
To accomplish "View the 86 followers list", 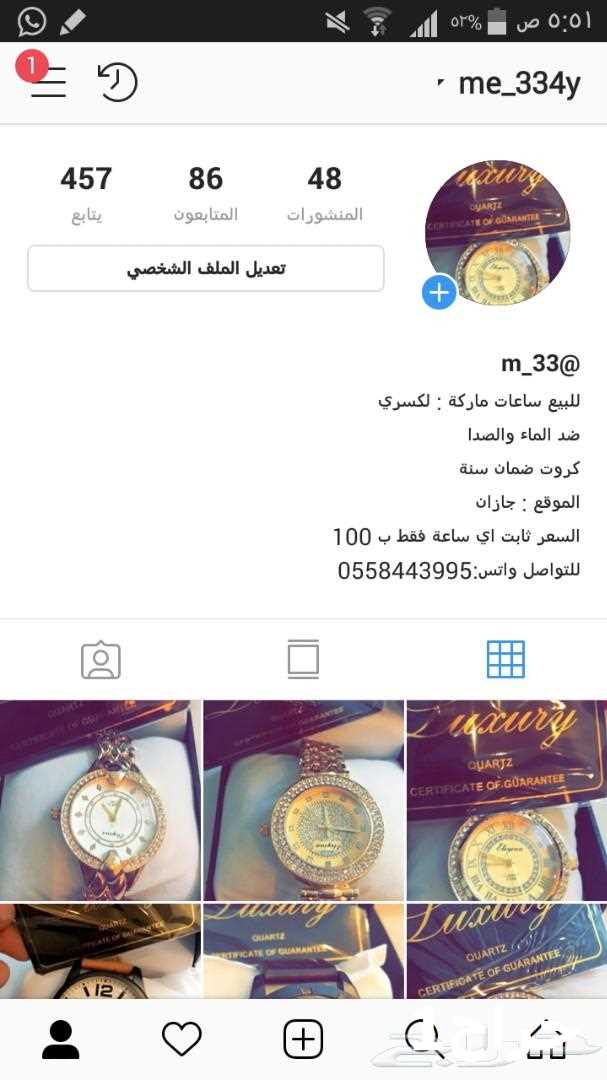I will pyautogui.click(x=205, y=193).
